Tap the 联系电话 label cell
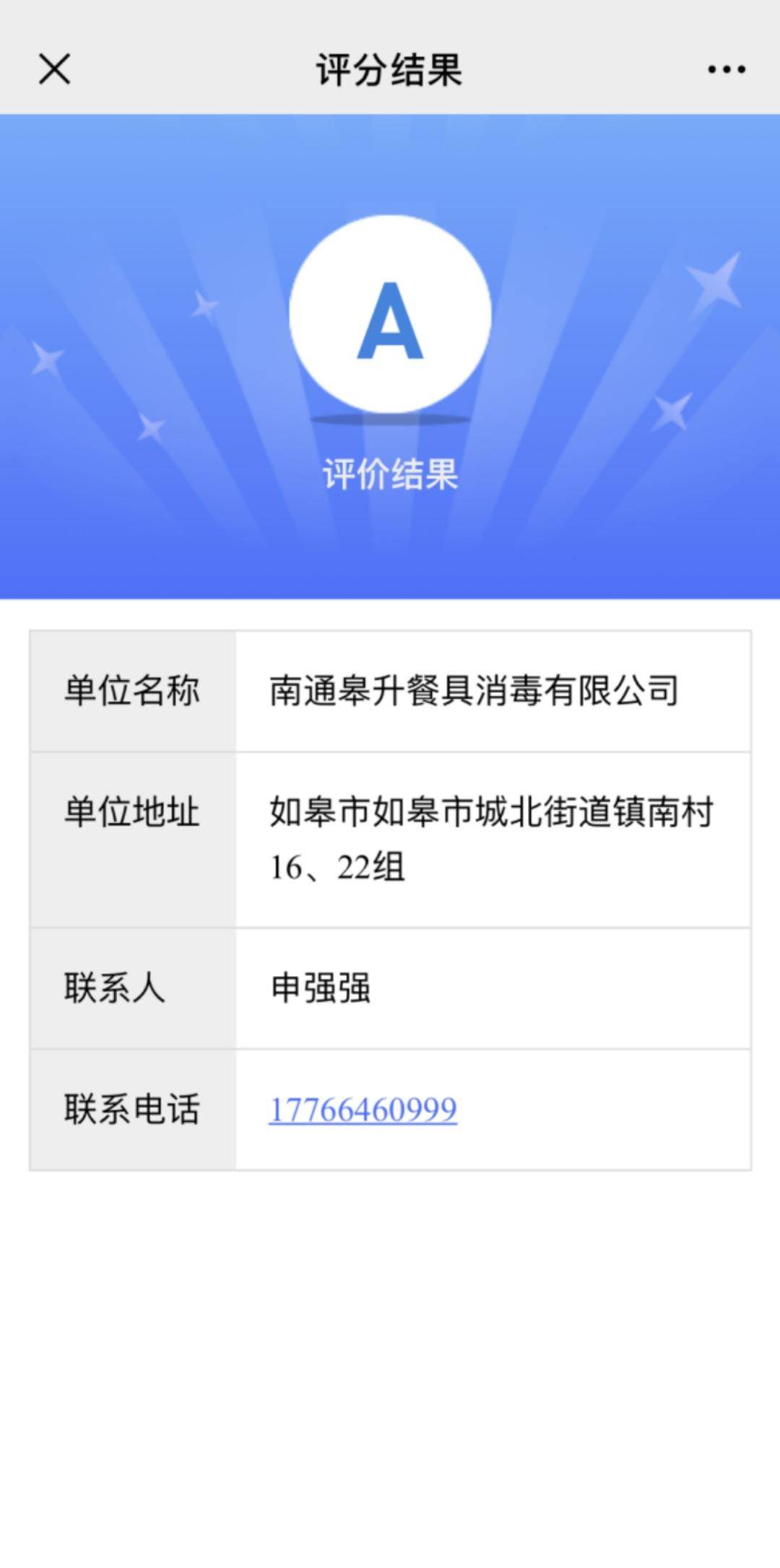Image resolution: width=780 pixels, height=1568 pixels. (132, 1110)
